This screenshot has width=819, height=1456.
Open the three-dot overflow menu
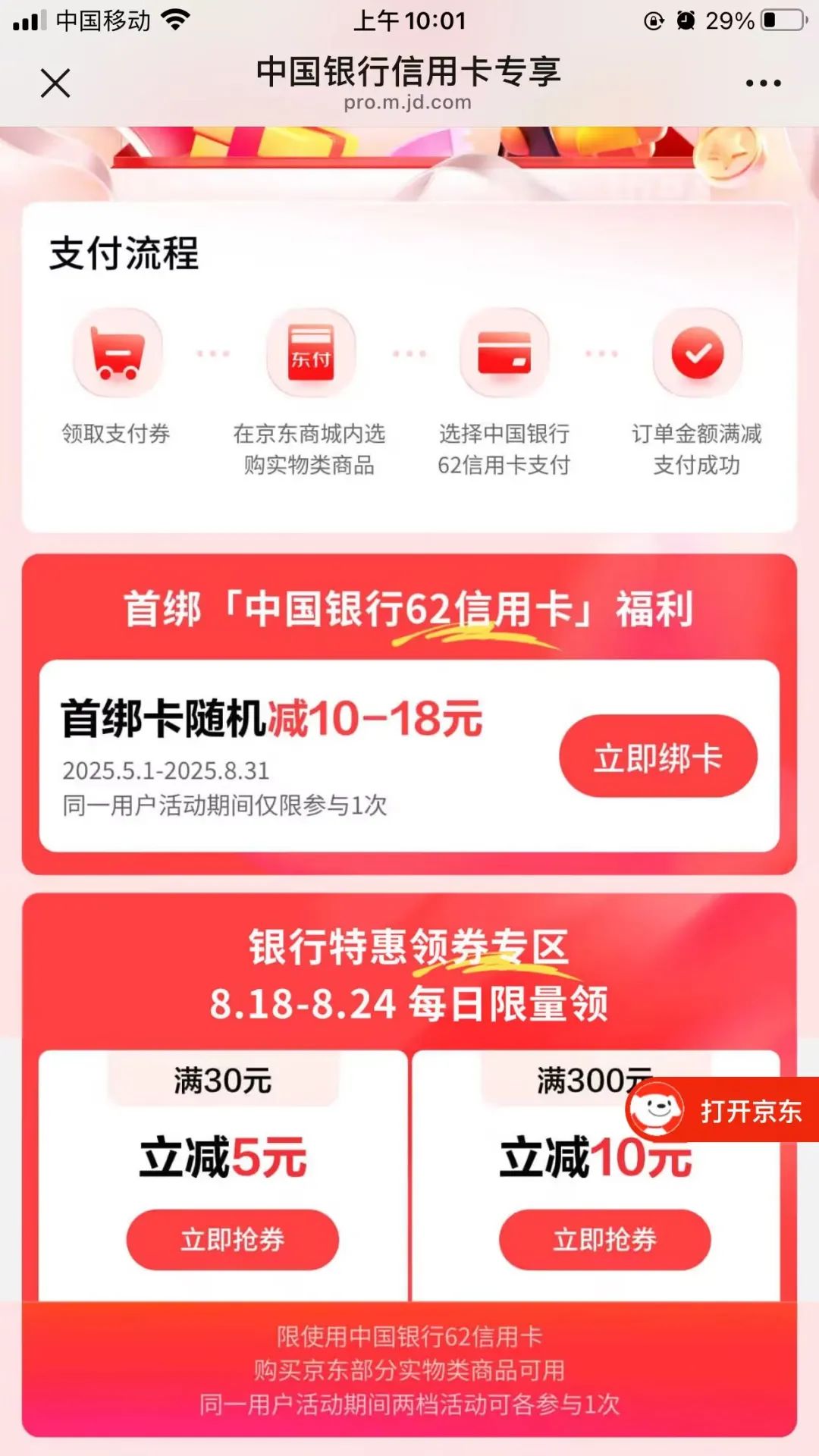pos(763,83)
